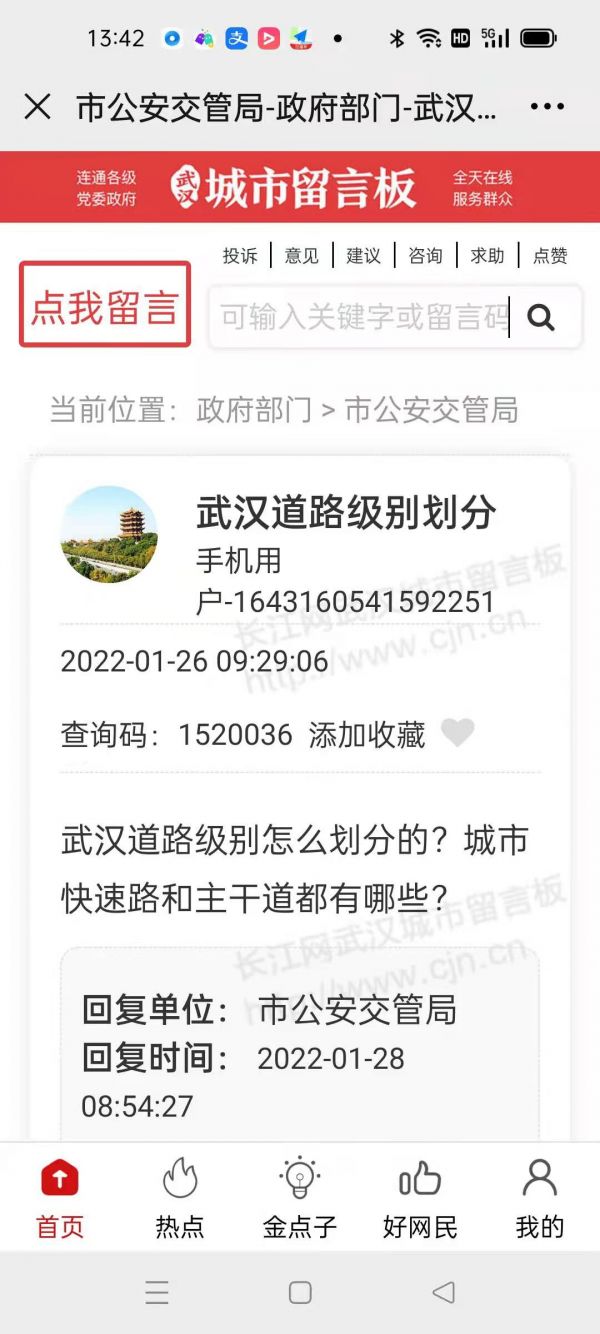Select the 咨询 category

pyautogui.click(x=426, y=256)
